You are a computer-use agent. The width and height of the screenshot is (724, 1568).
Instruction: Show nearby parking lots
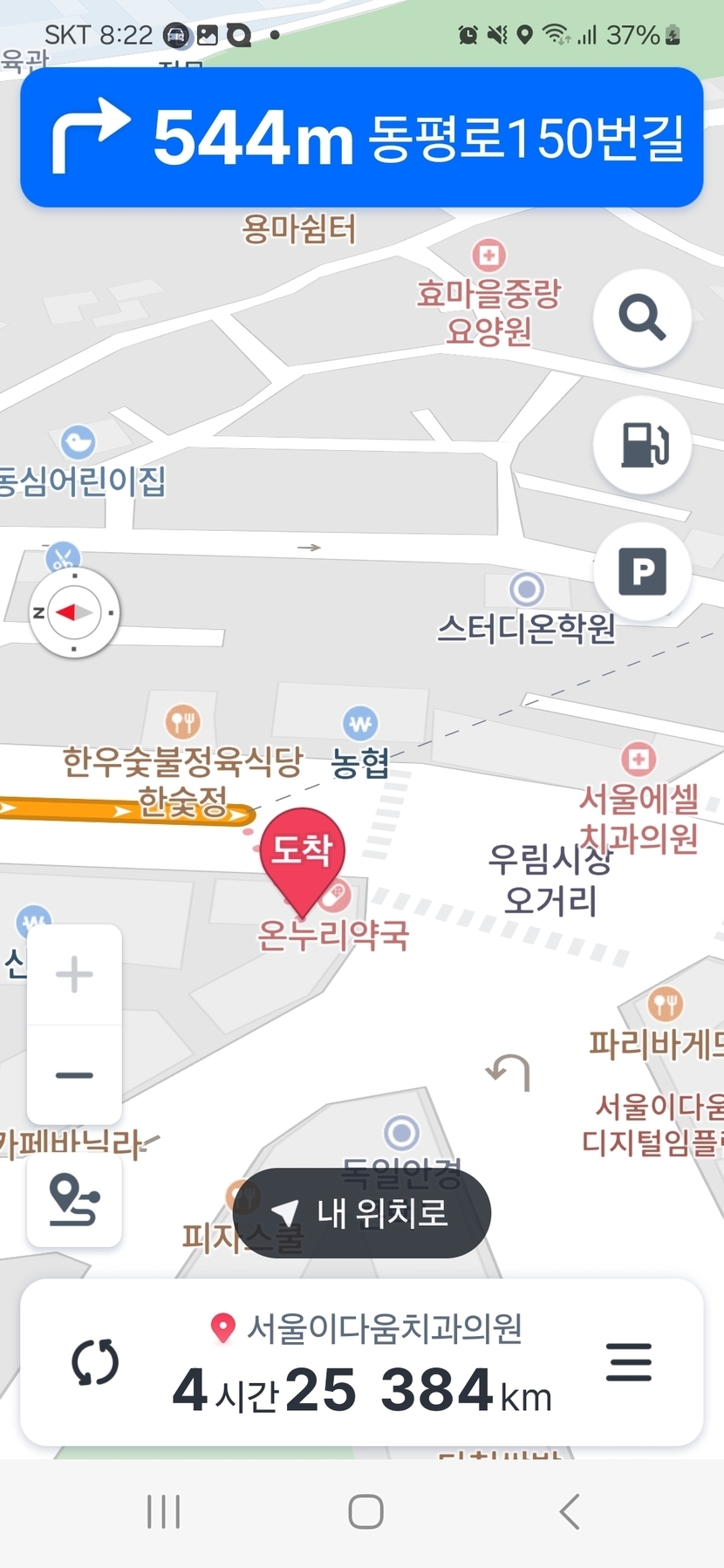coord(642,571)
